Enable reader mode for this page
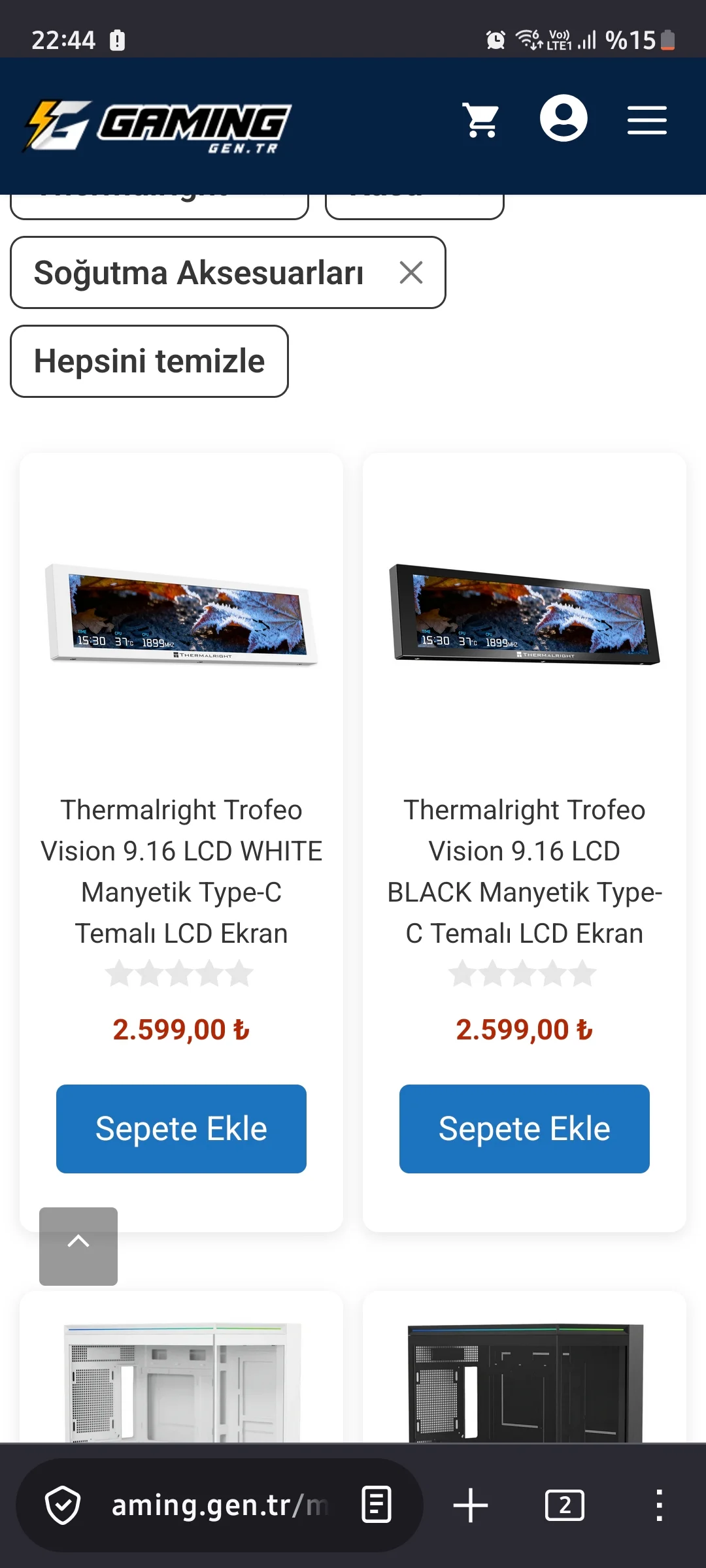 [x=377, y=1505]
